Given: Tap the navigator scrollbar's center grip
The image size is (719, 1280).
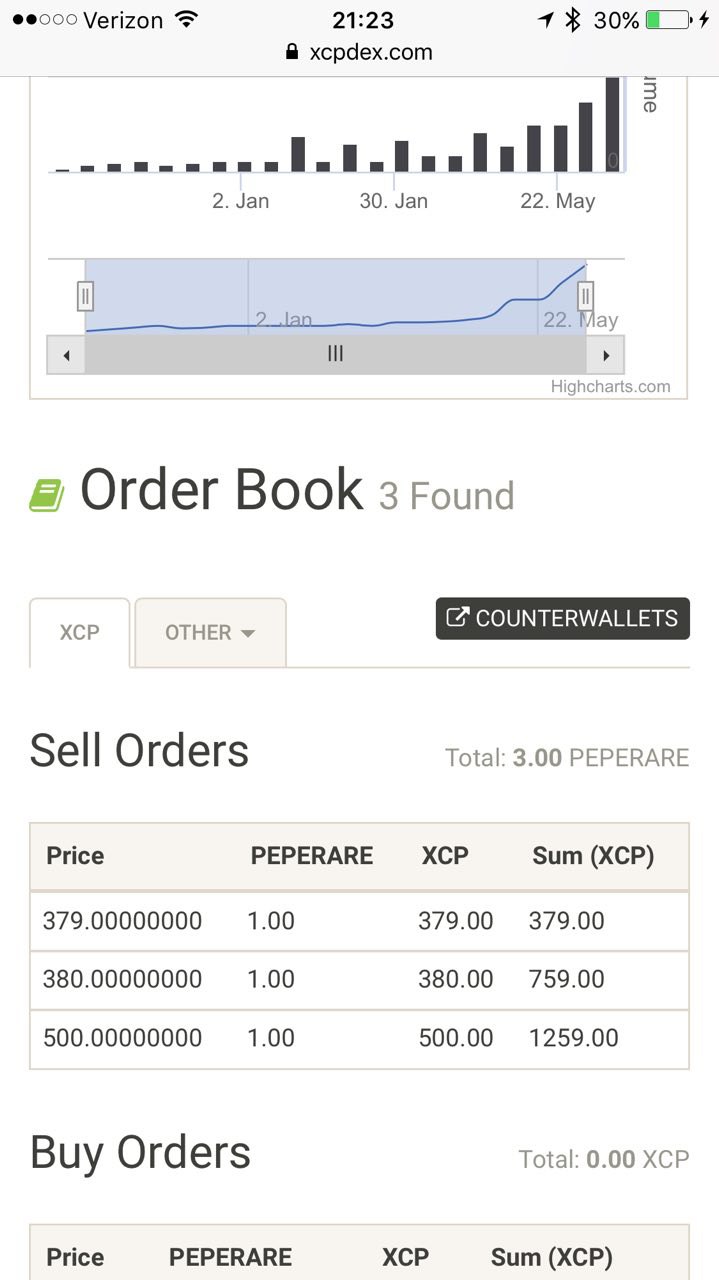Looking at the screenshot, I should 336,354.
